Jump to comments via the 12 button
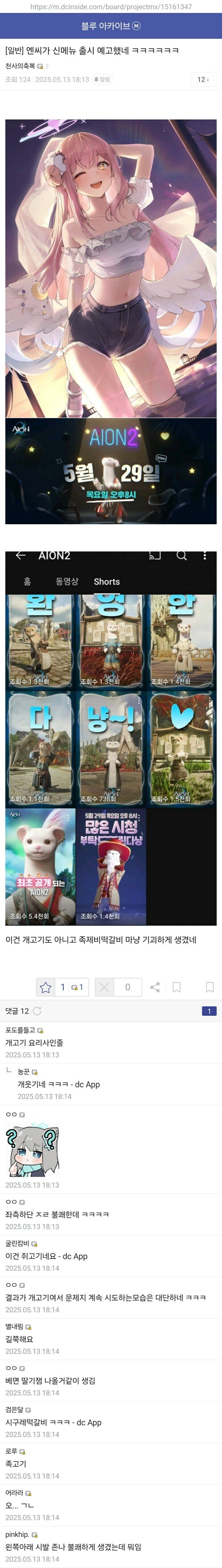 click(x=203, y=80)
